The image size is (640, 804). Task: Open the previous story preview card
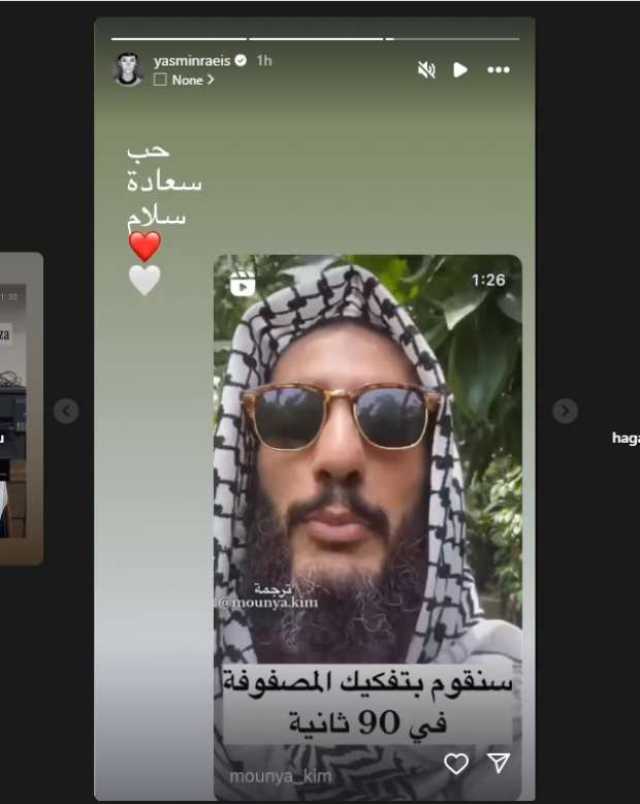coord(20,410)
